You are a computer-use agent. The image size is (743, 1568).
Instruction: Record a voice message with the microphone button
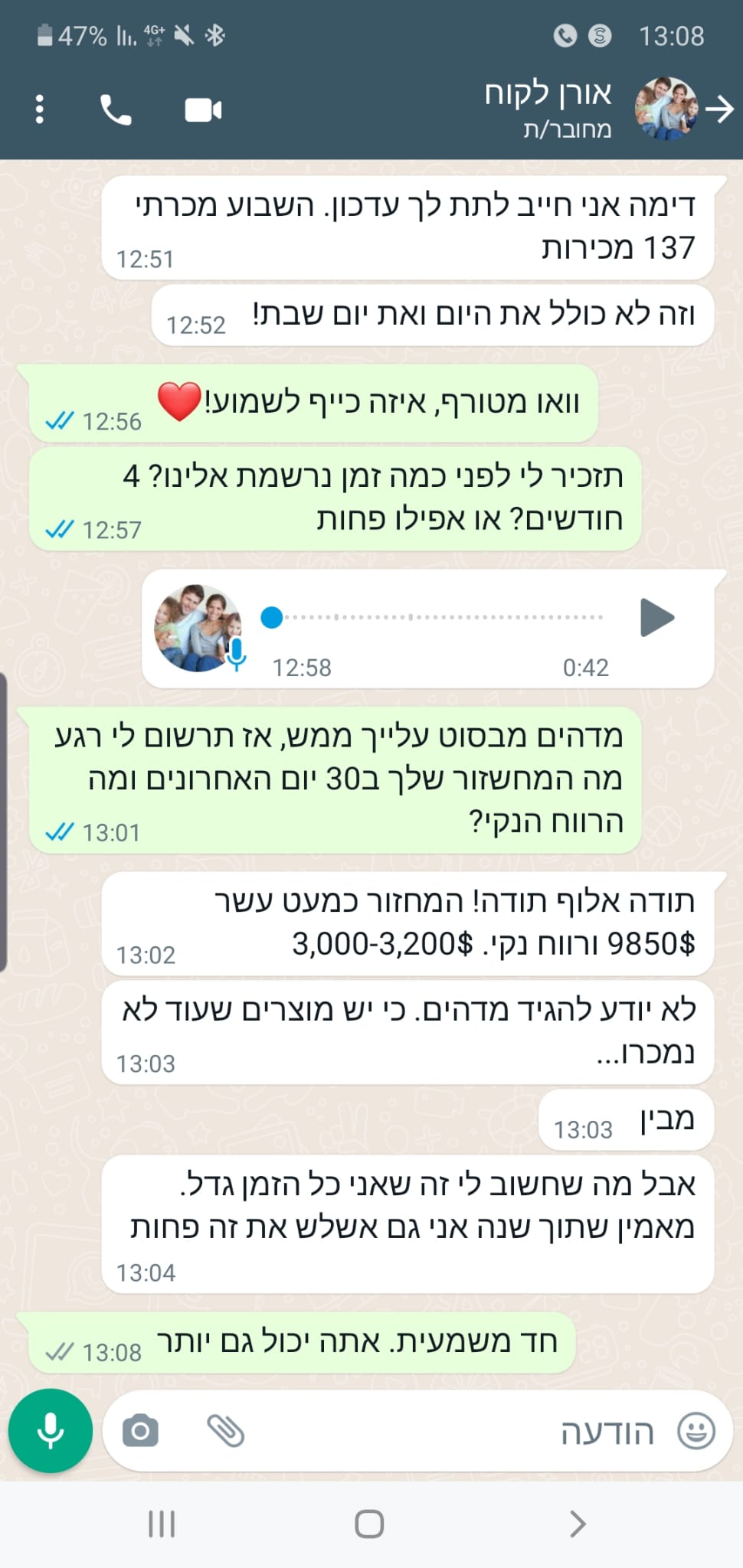pos(51,1431)
